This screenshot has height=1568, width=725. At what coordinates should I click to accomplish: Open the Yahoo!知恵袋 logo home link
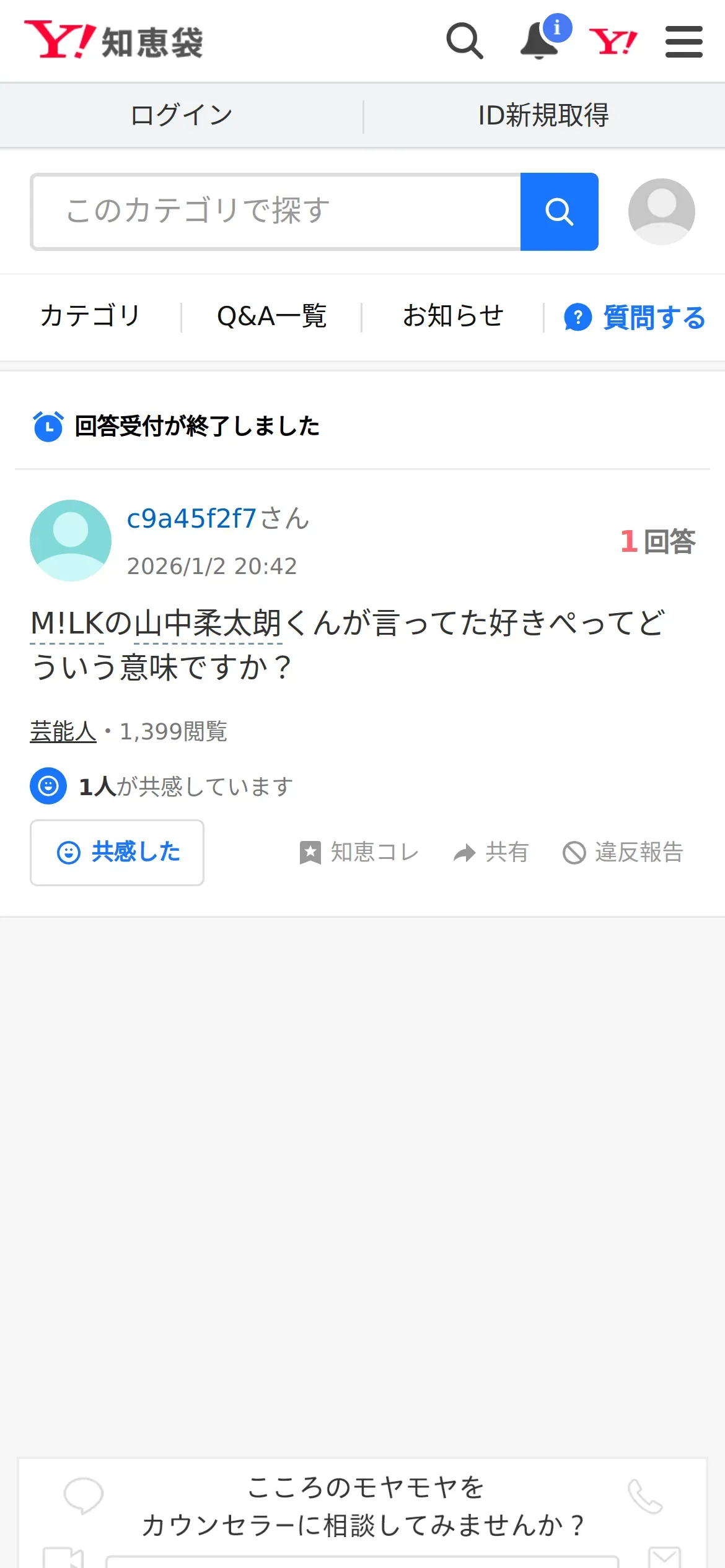coord(114,41)
